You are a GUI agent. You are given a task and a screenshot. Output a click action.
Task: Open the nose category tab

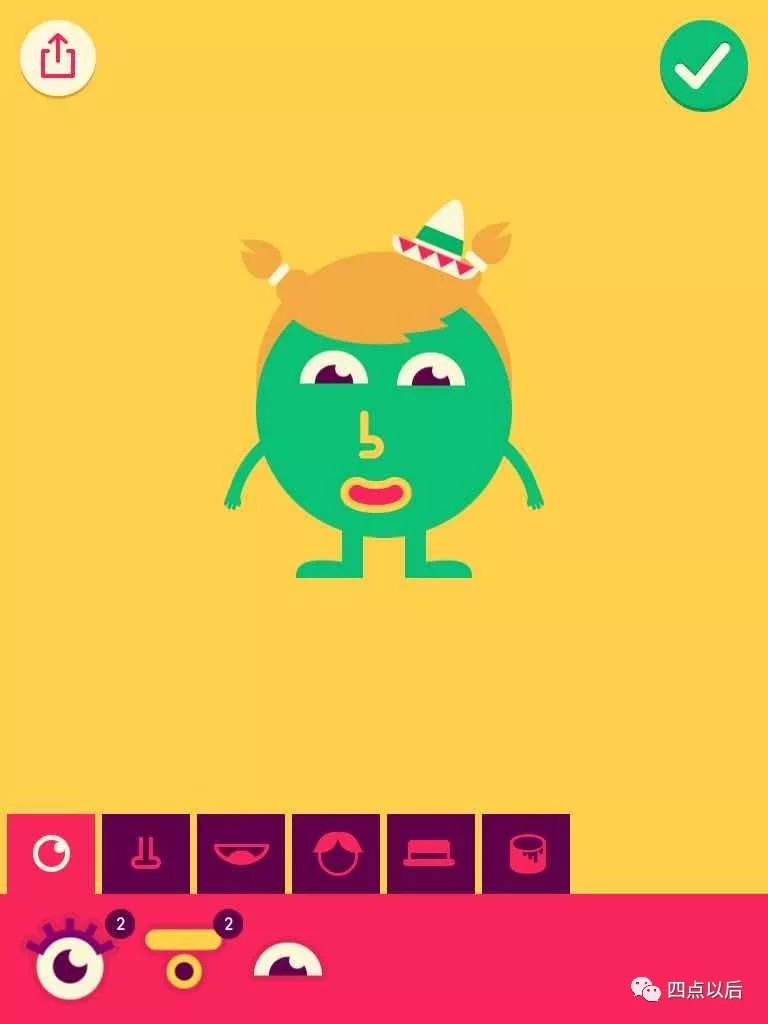pos(146,854)
